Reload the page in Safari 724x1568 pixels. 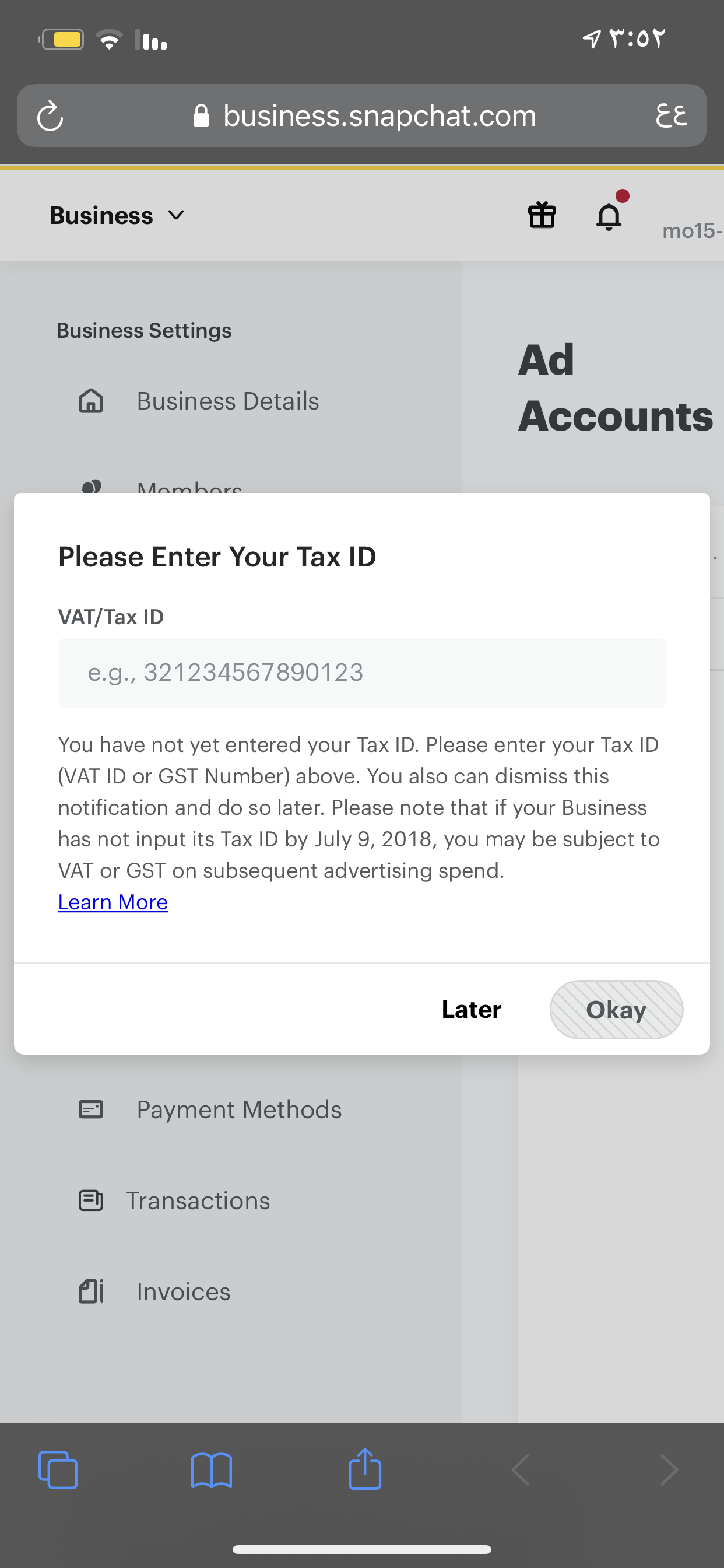(x=50, y=116)
